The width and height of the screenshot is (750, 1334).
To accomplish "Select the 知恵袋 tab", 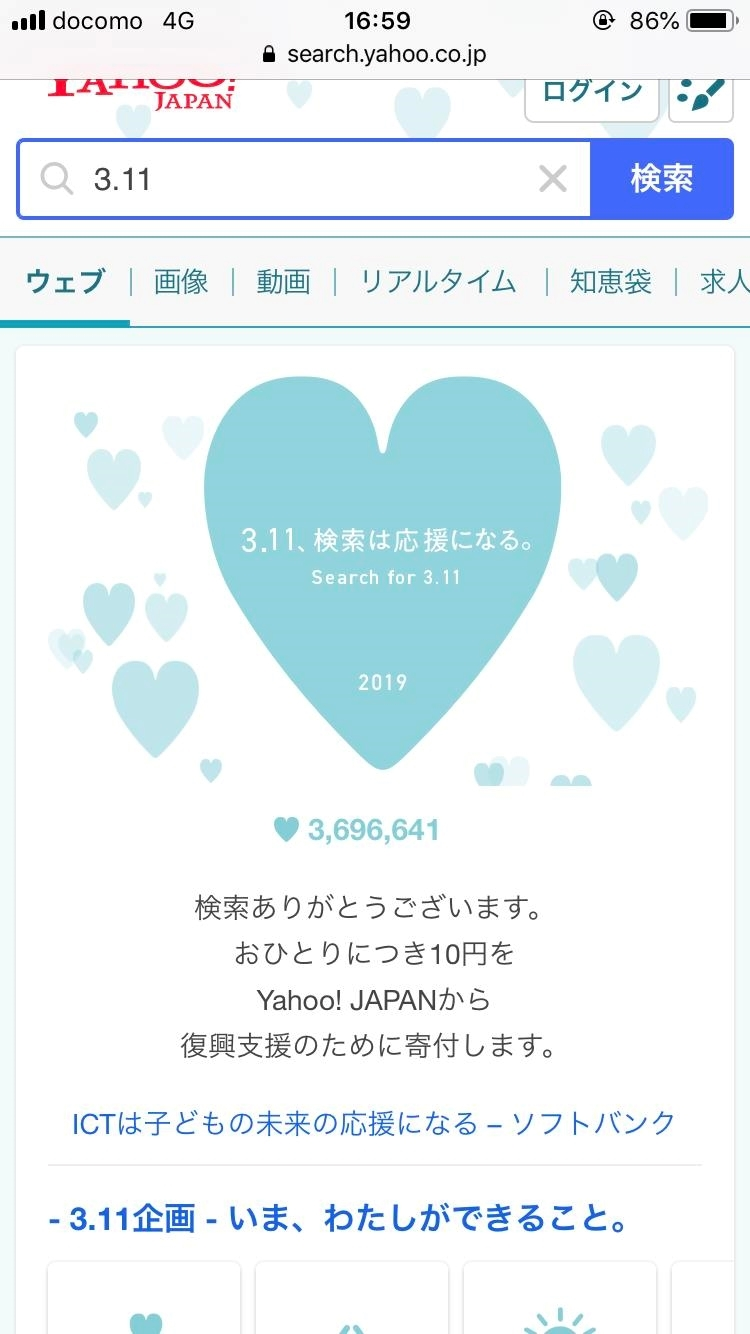I will click(610, 282).
